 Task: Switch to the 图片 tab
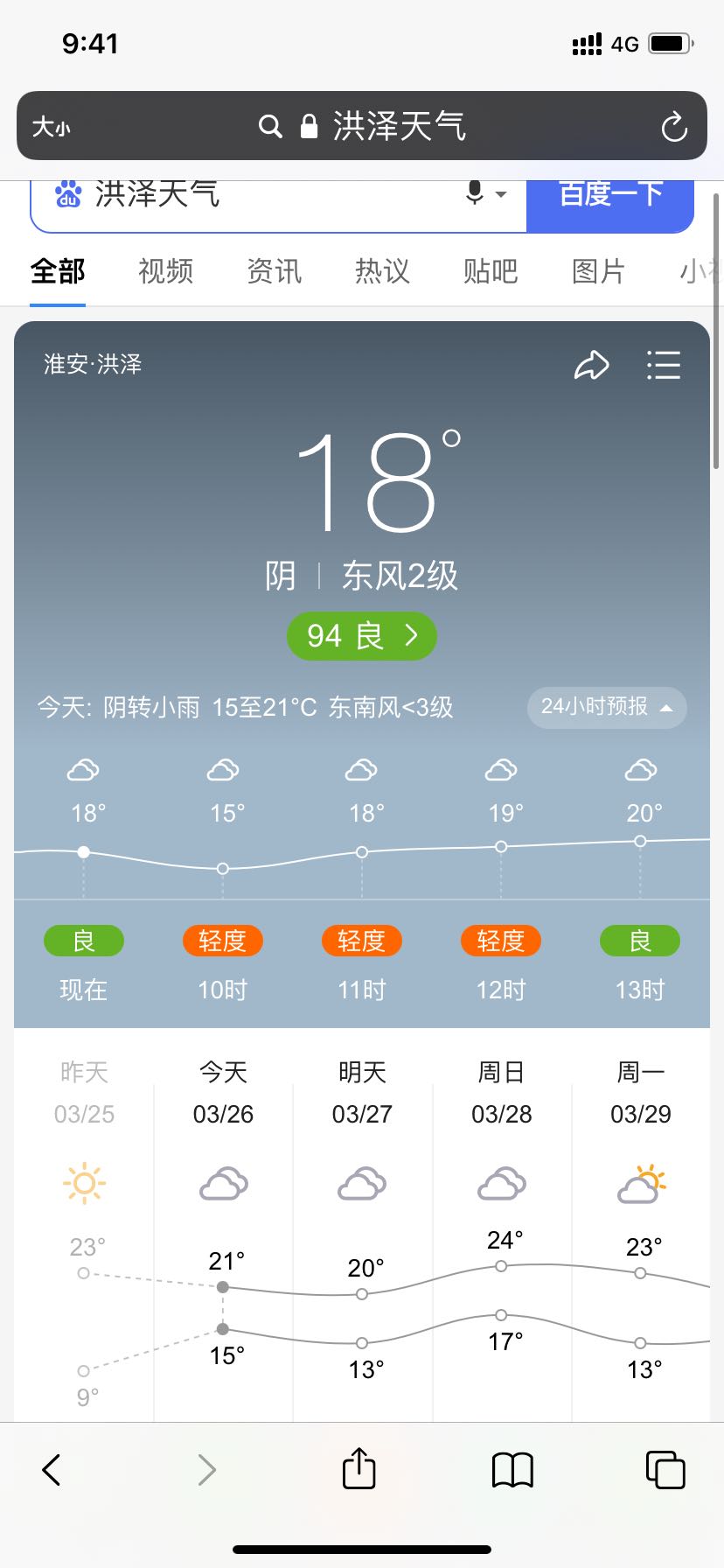[x=599, y=271]
